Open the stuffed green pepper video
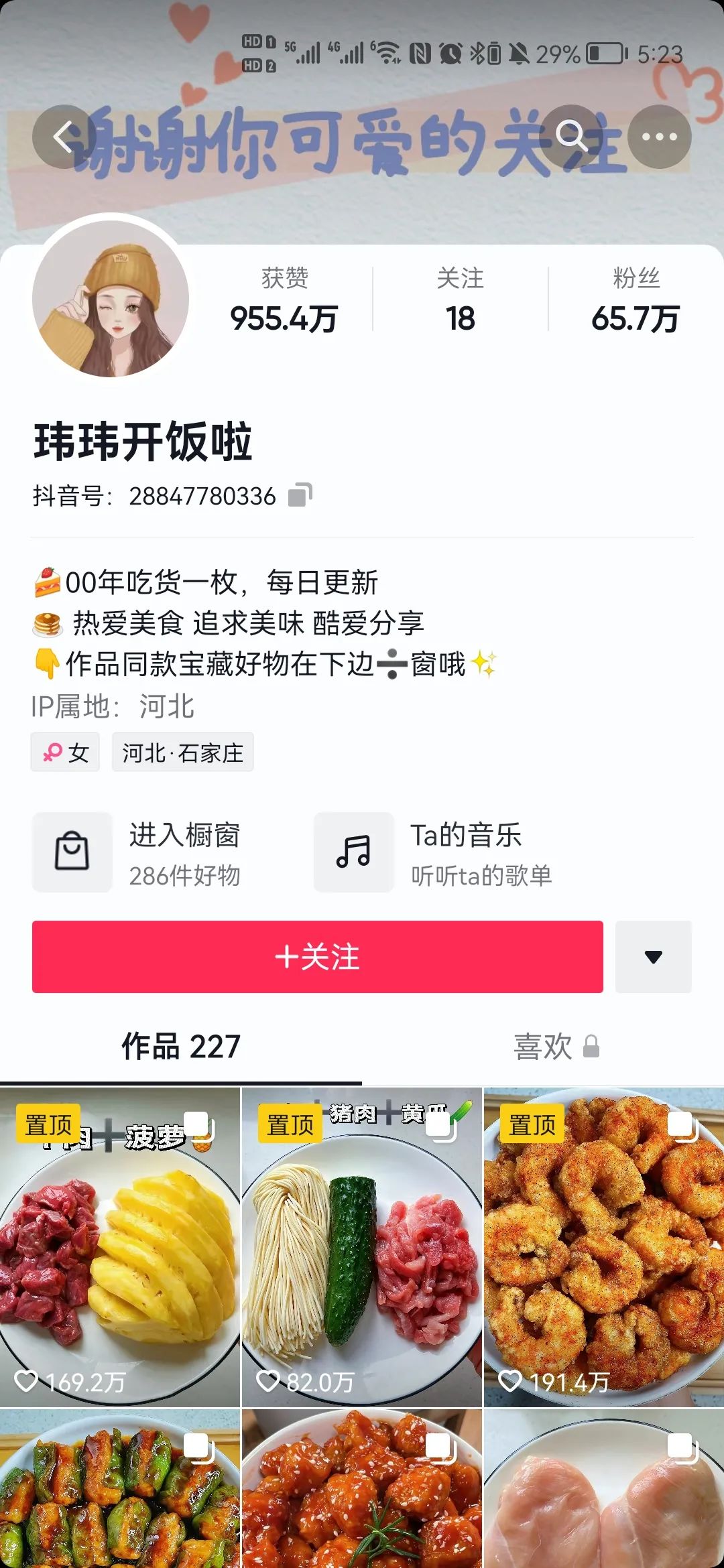This screenshot has width=724, height=1568. tap(120, 1489)
